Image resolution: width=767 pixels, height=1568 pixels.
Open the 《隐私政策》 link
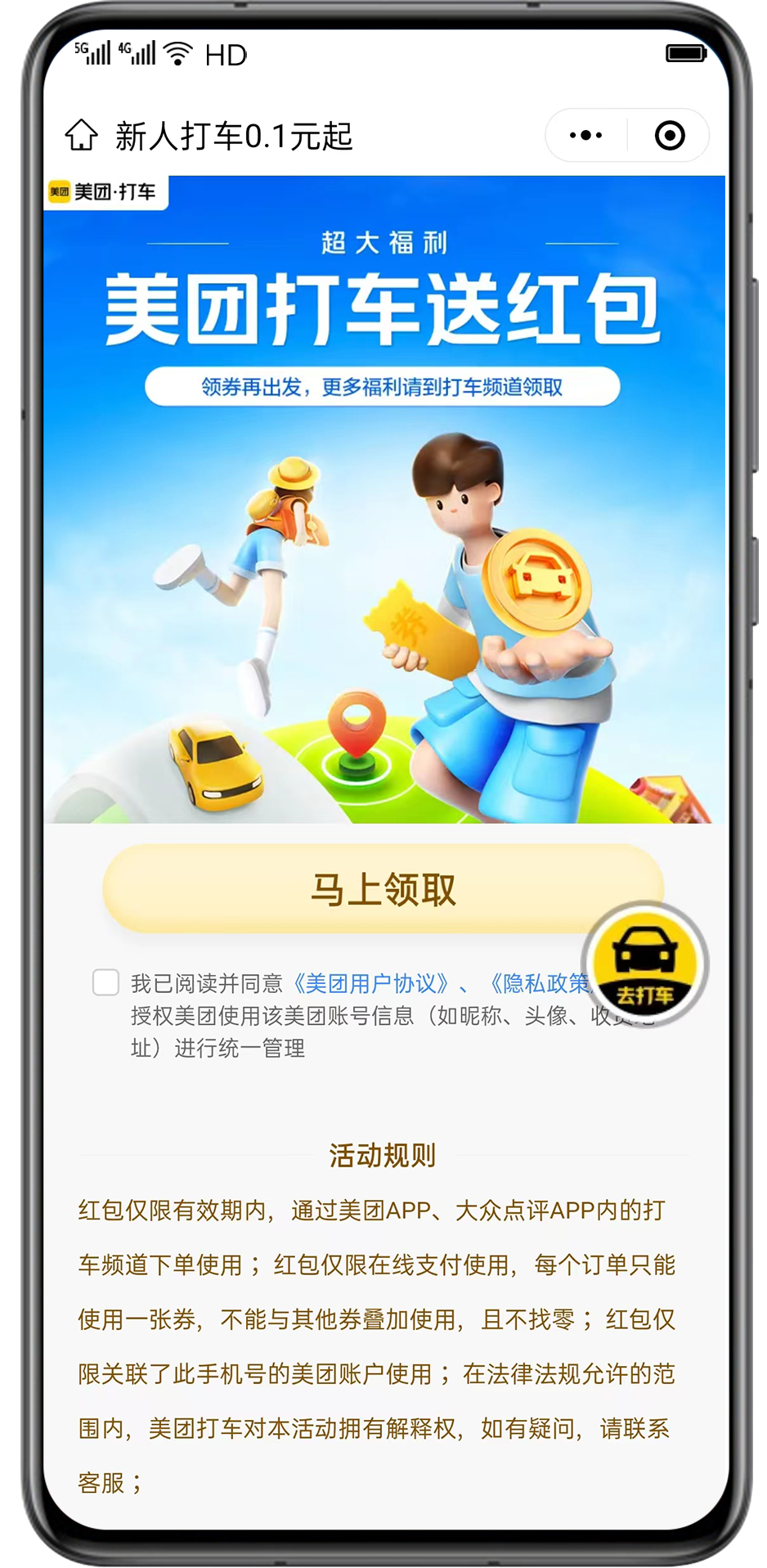point(536,983)
